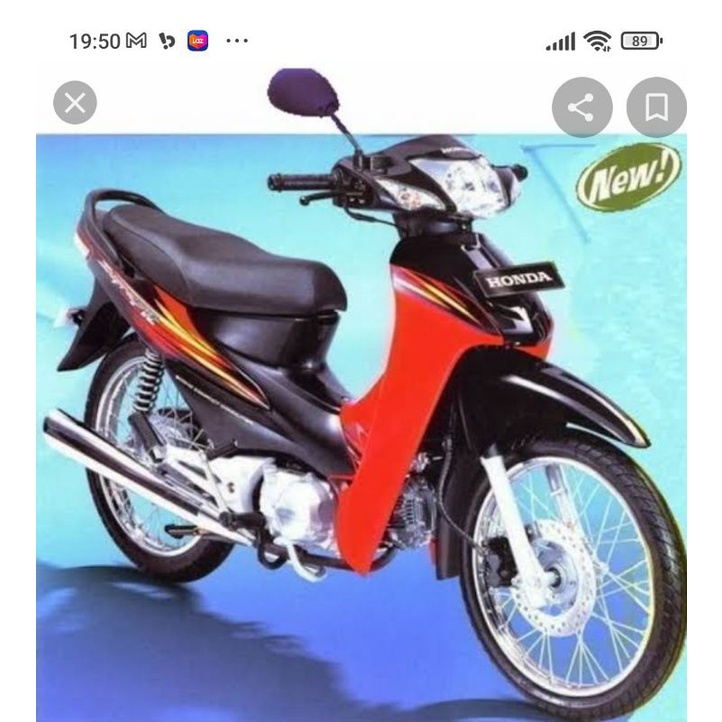Share this motorcycle image
This screenshot has width=722, height=722.
582,107
